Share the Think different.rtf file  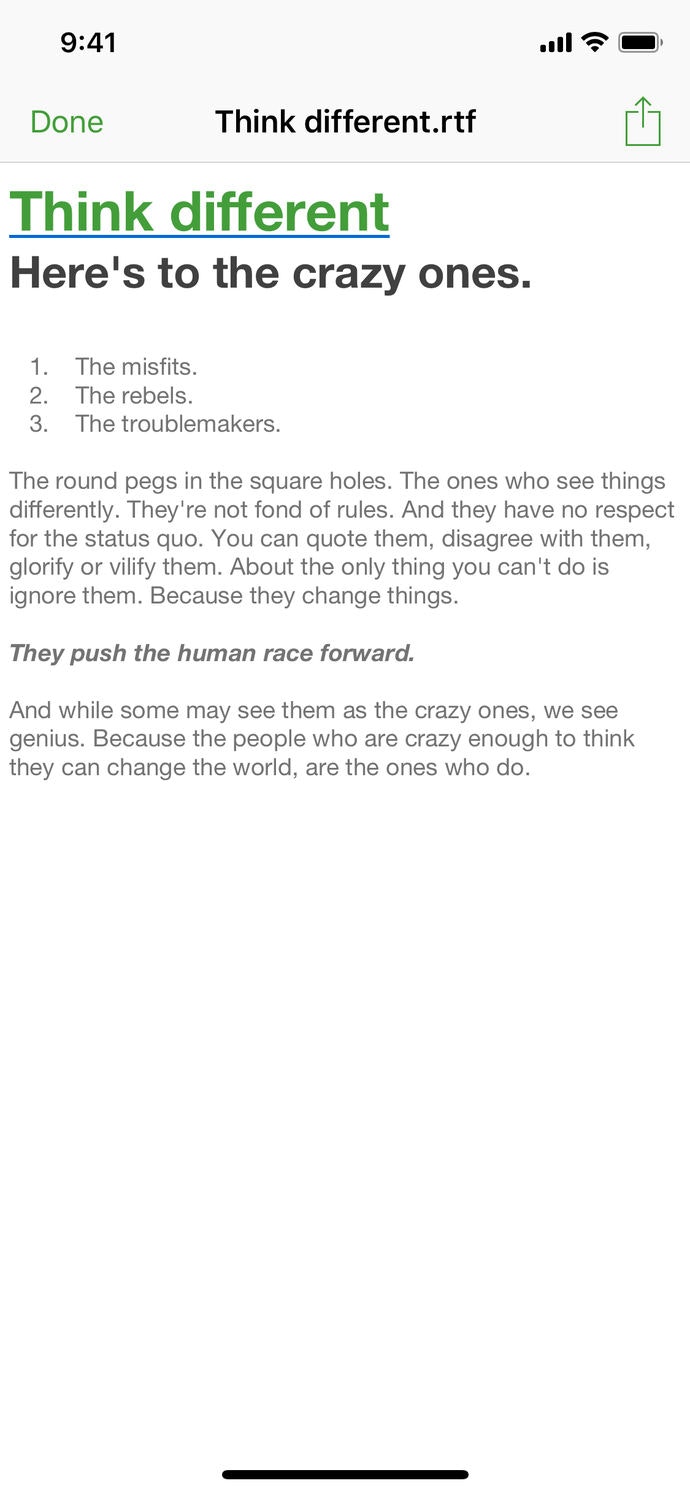point(642,122)
